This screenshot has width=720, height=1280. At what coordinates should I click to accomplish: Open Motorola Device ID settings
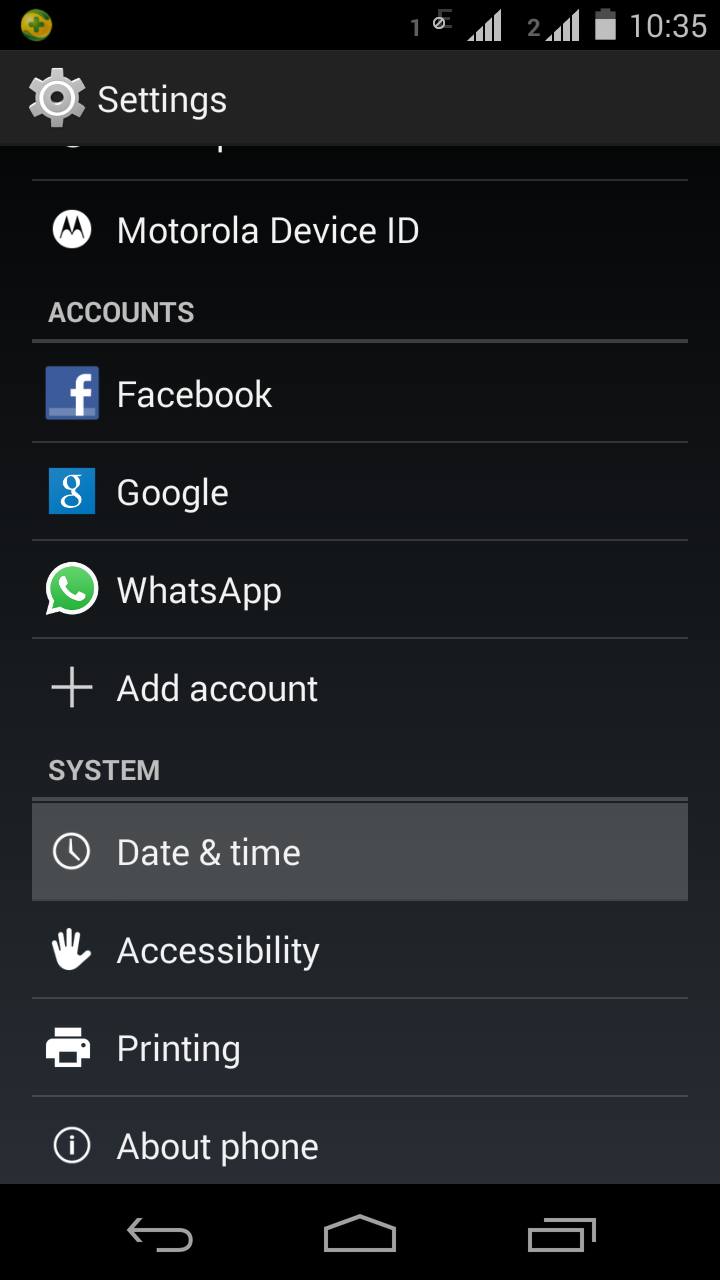pos(267,231)
